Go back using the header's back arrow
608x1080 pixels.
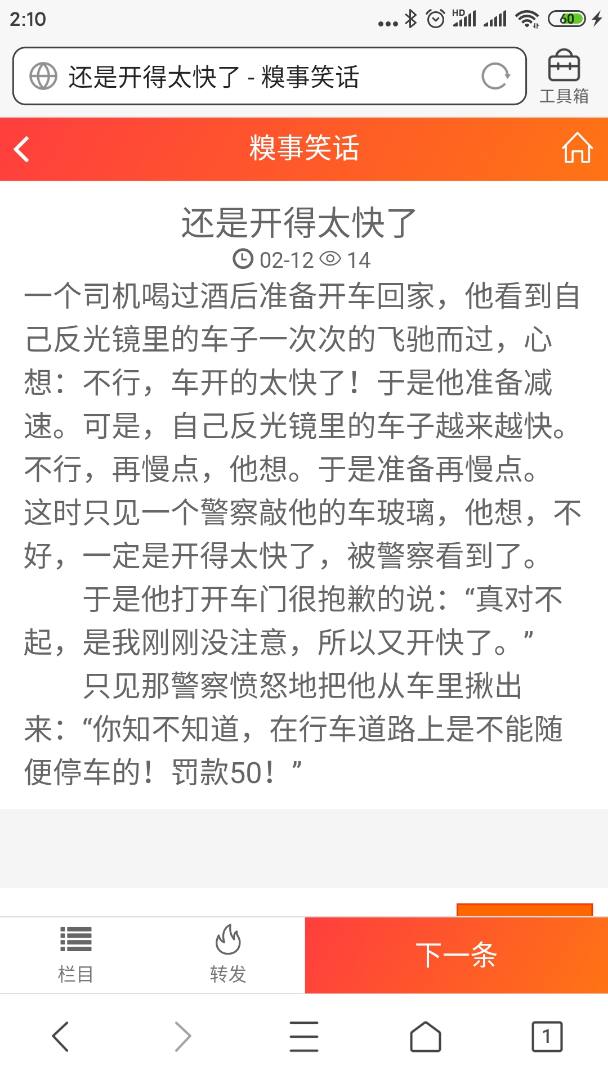coord(23,149)
